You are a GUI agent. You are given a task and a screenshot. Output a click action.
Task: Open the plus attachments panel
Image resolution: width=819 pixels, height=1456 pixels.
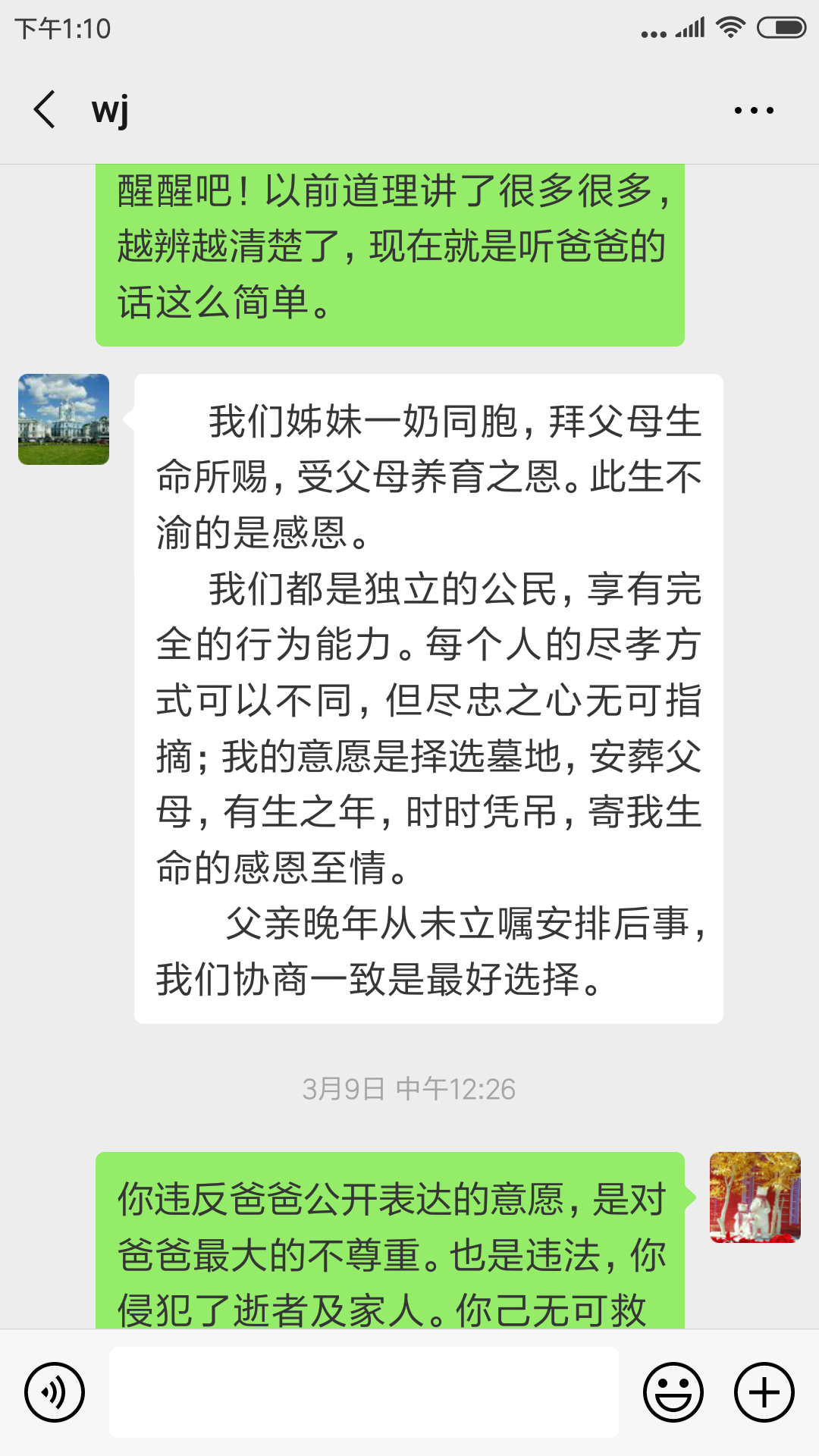[x=764, y=1392]
